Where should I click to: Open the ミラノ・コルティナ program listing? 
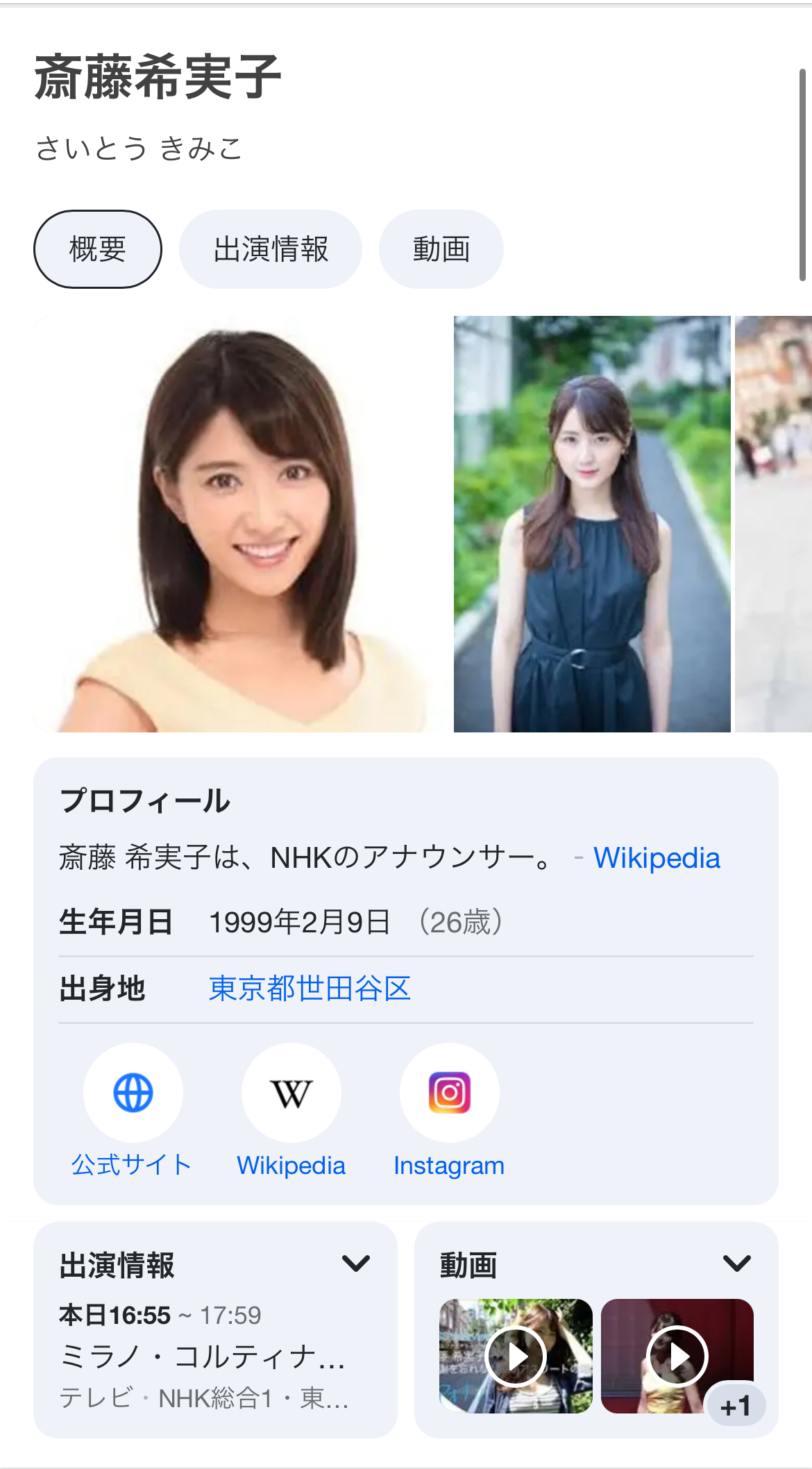coord(203,1357)
